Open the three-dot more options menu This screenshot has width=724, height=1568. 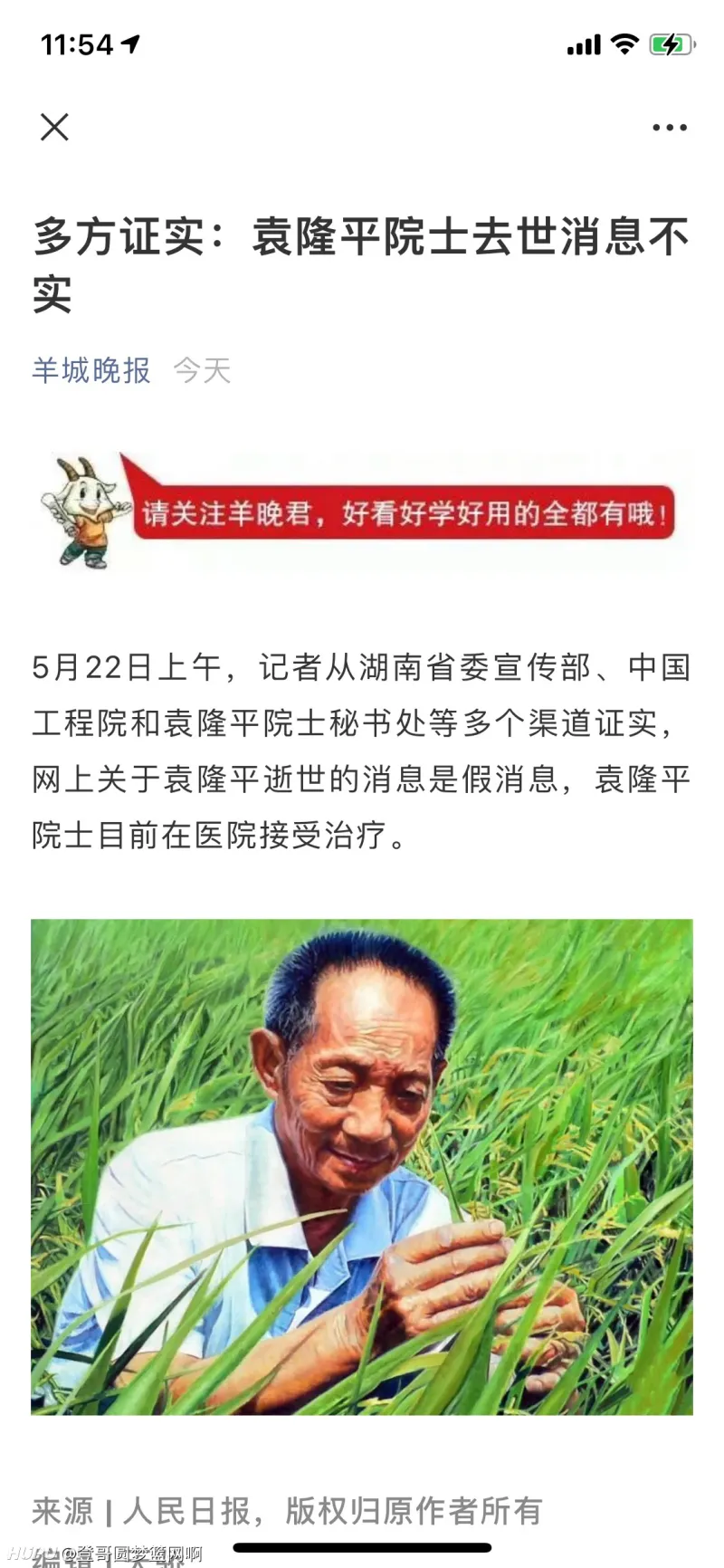[x=670, y=128]
